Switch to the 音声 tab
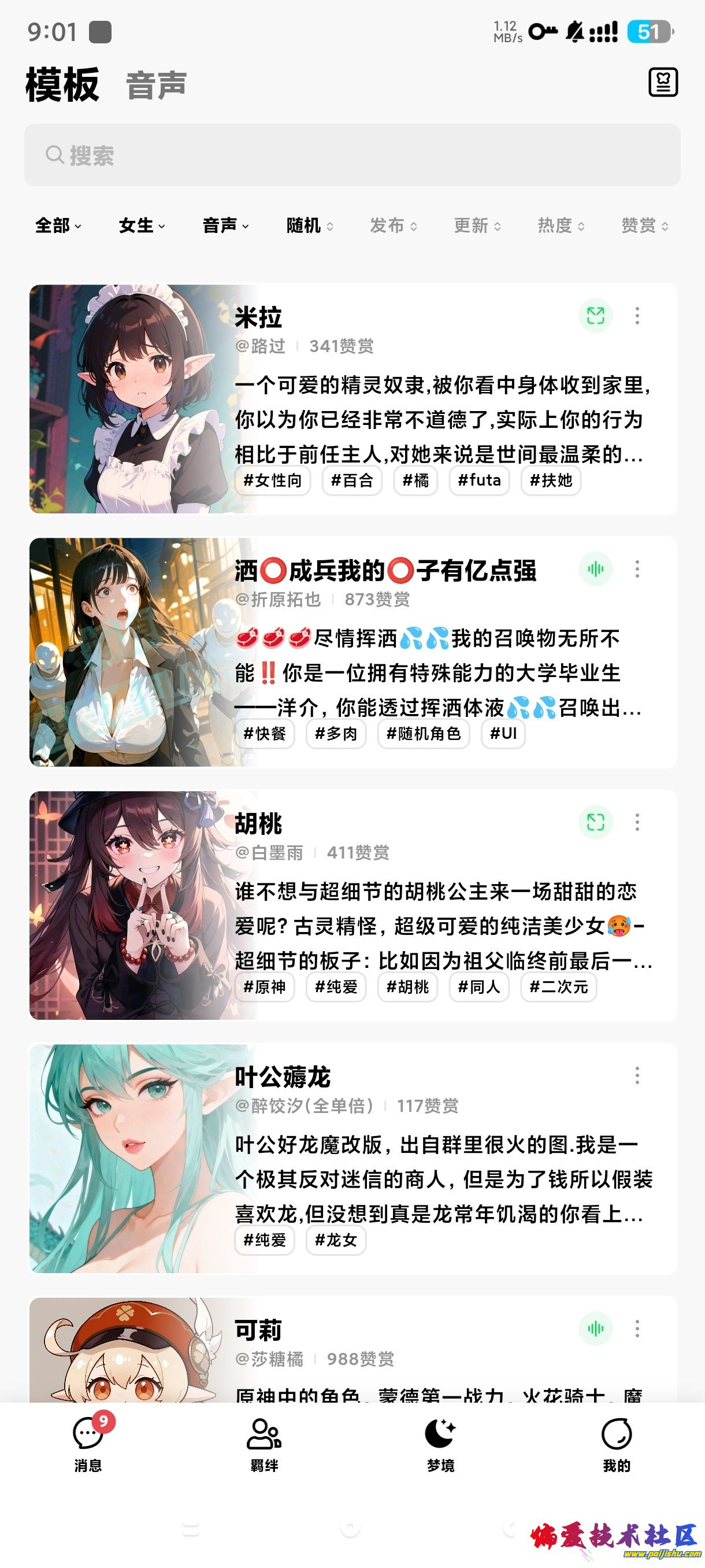The height and width of the screenshot is (1568, 705). pyautogui.click(x=155, y=85)
